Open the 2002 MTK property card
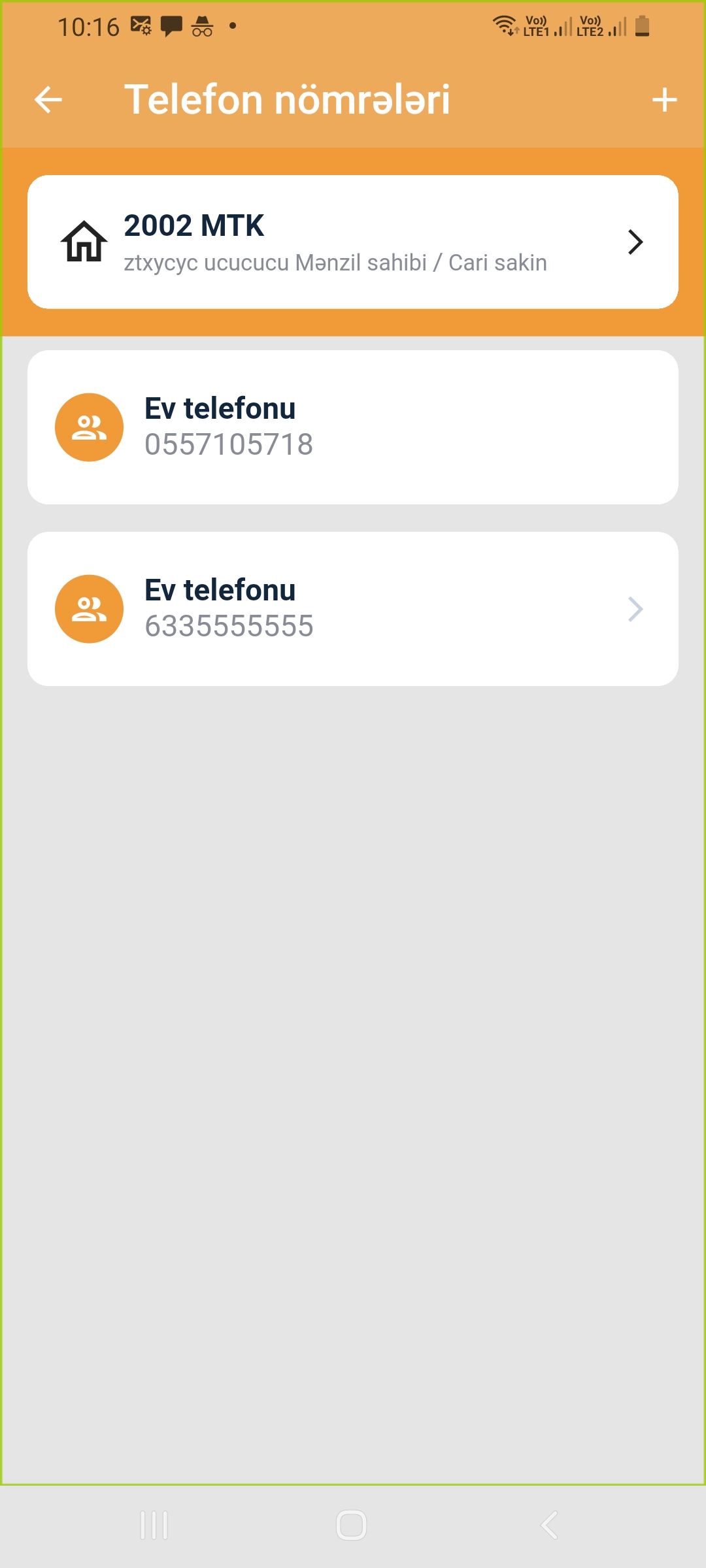Image resolution: width=706 pixels, height=1568 pixels. tap(353, 242)
